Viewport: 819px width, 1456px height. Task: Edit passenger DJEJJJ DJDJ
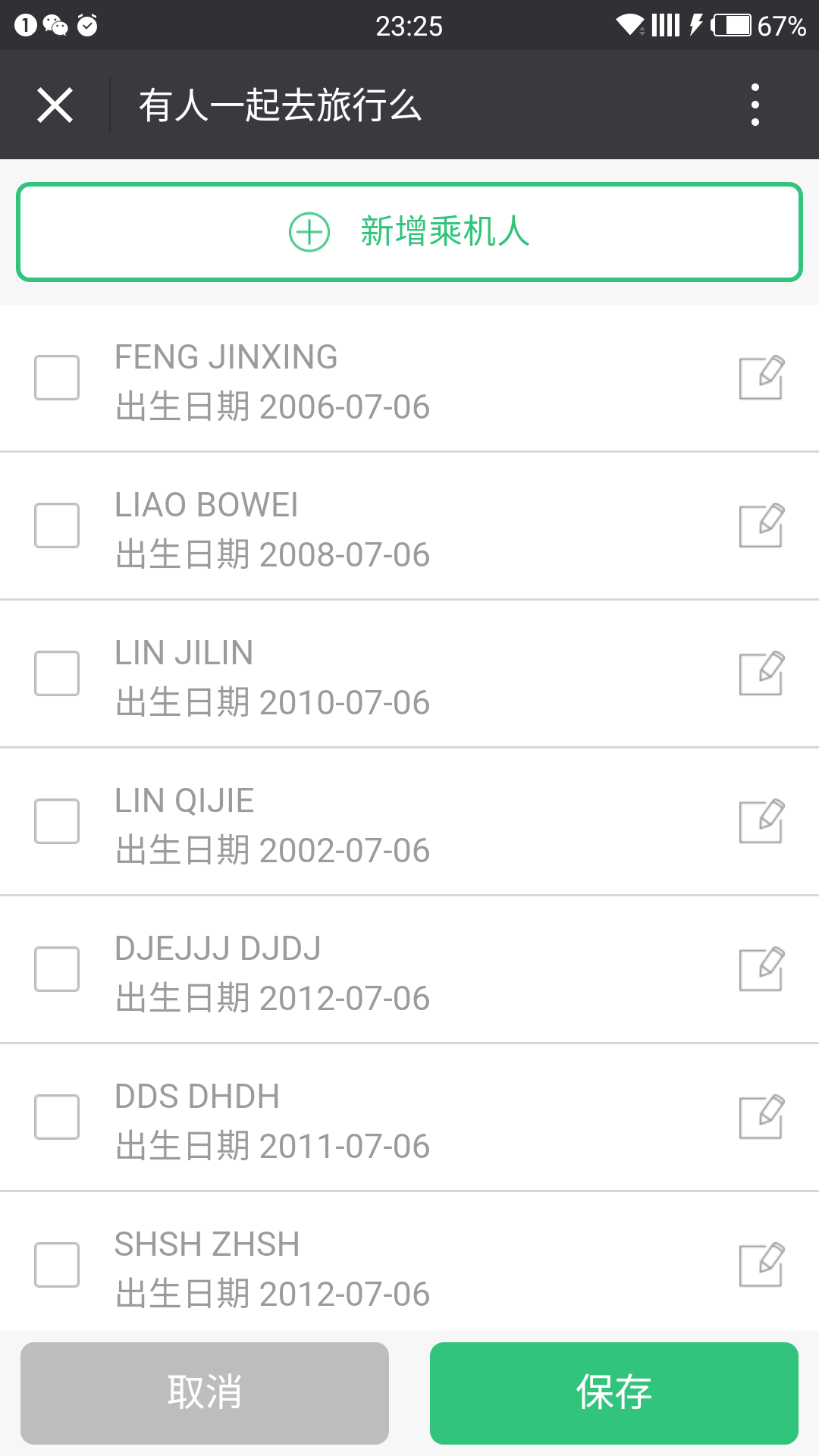(x=761, y=969)
